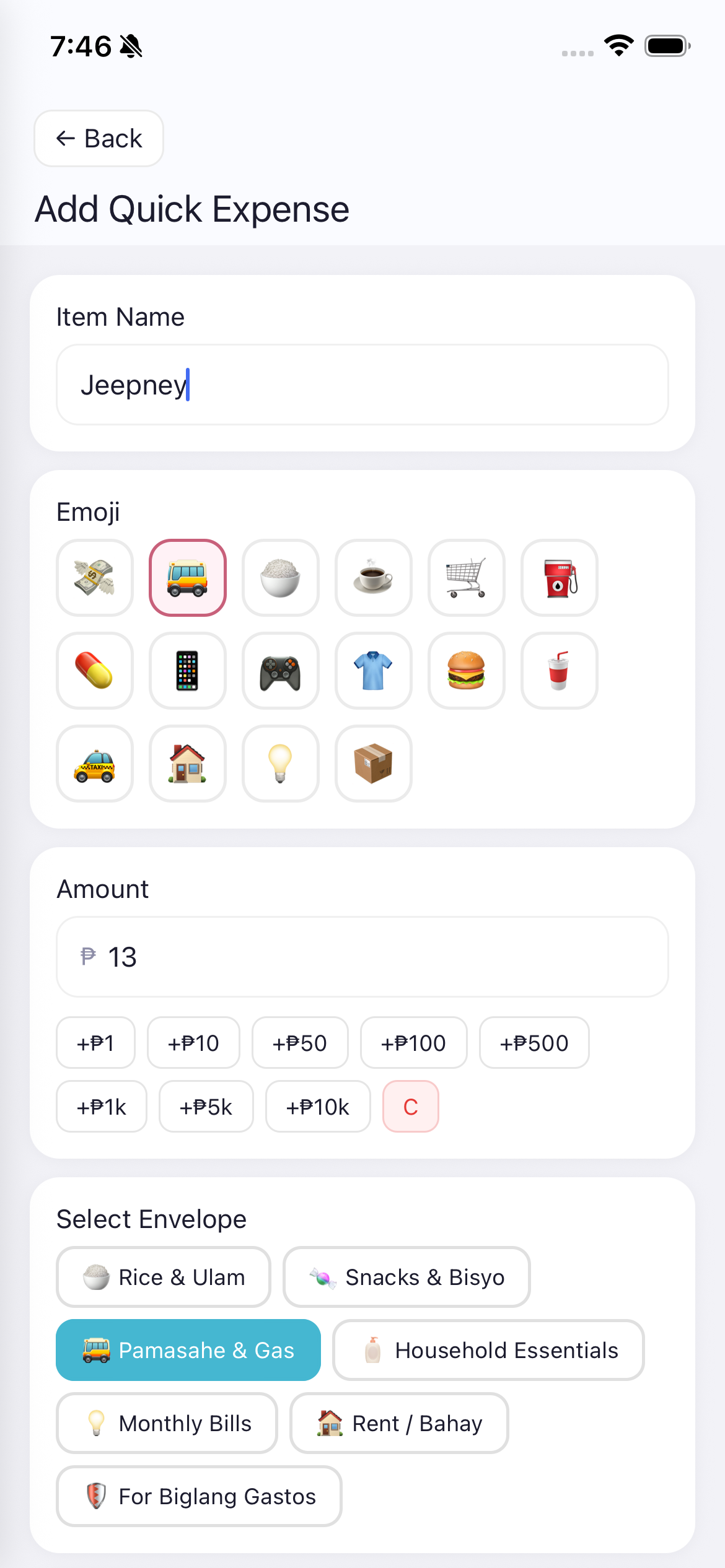The height and width of the screenshot is (1568, 725).
Task: Focus the Amount input field
Action: (x=362, y=956)
